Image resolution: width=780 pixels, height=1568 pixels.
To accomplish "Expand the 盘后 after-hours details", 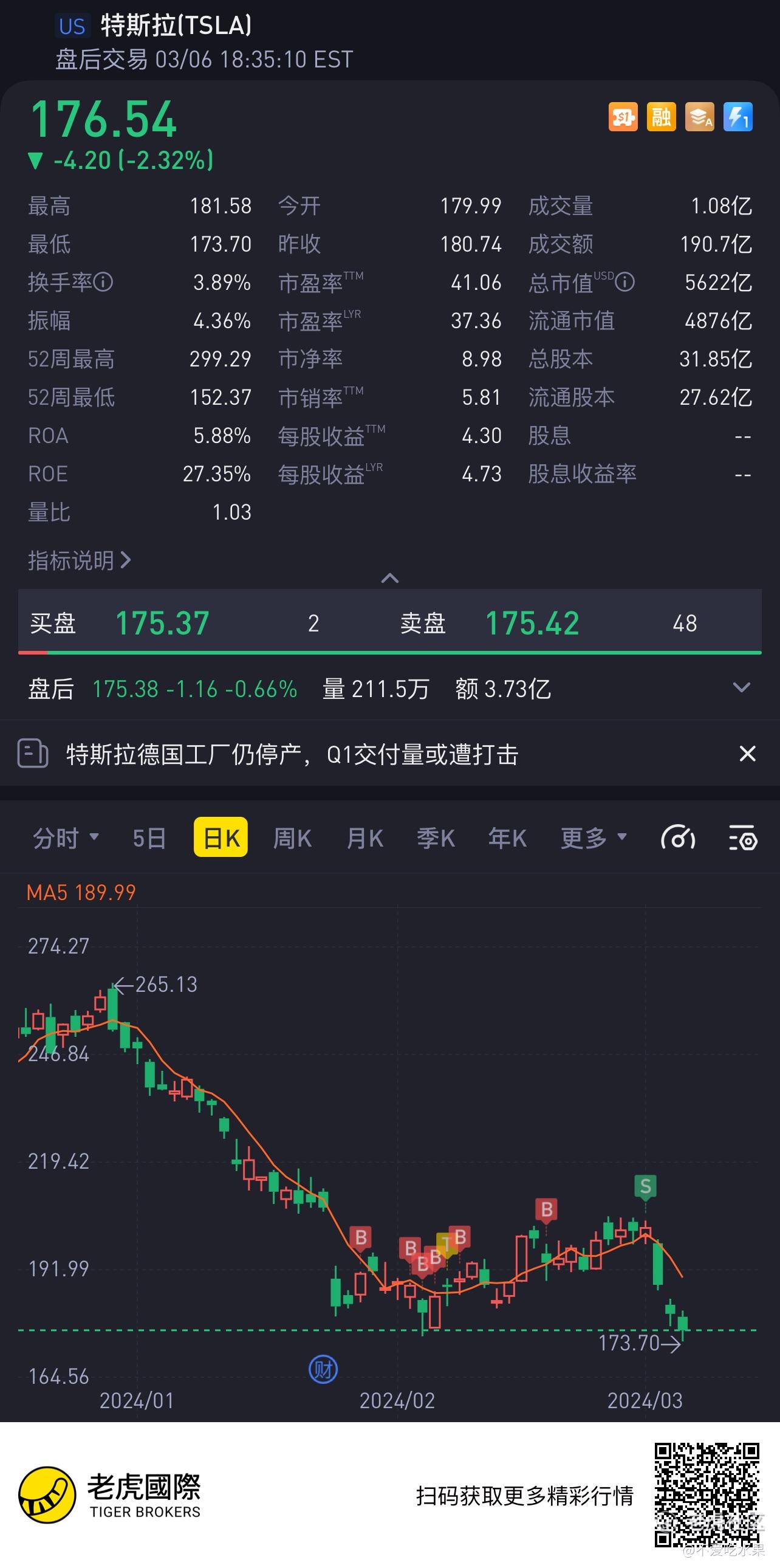I will tap(741, 688).
